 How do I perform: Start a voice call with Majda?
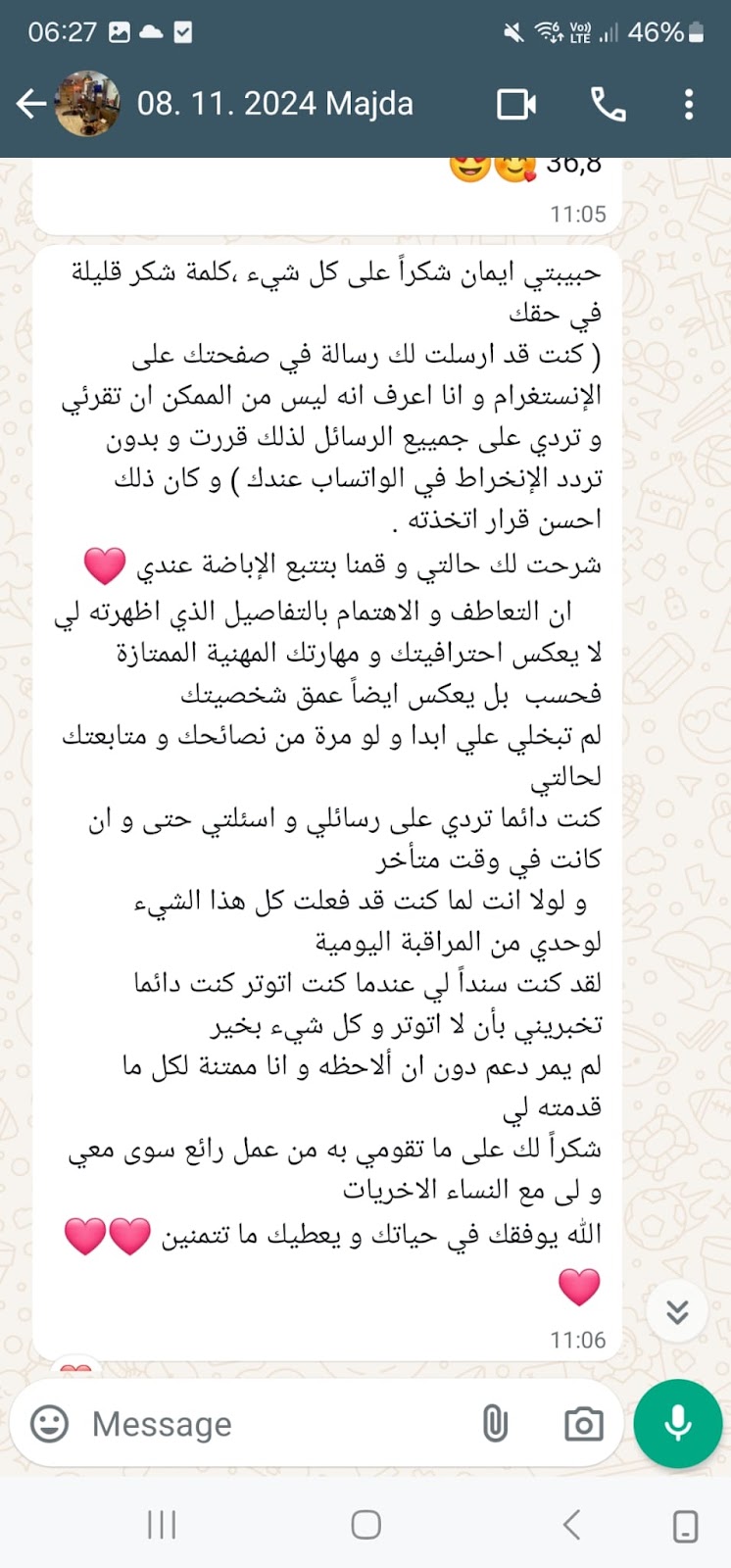608,104
